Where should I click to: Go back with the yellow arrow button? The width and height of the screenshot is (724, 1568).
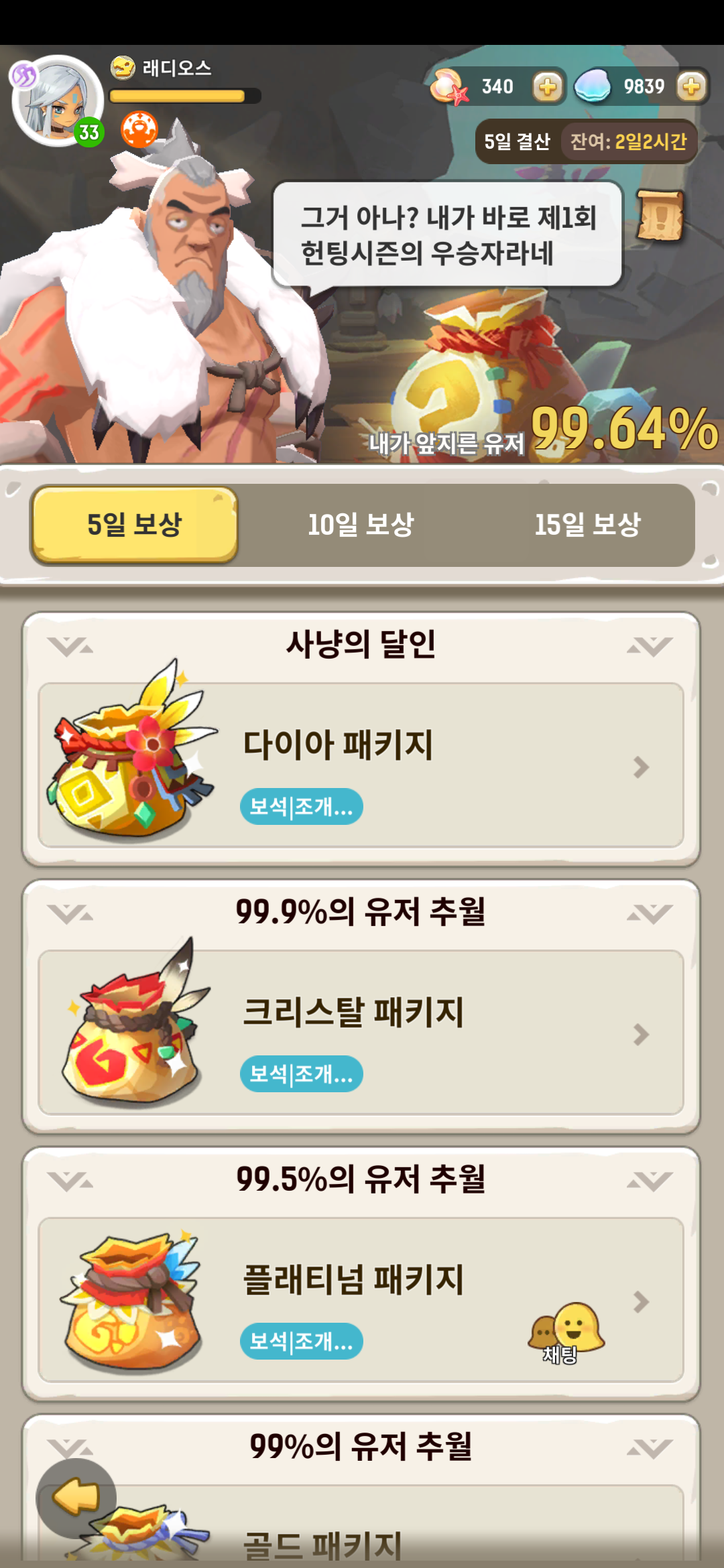[76, 1497]
